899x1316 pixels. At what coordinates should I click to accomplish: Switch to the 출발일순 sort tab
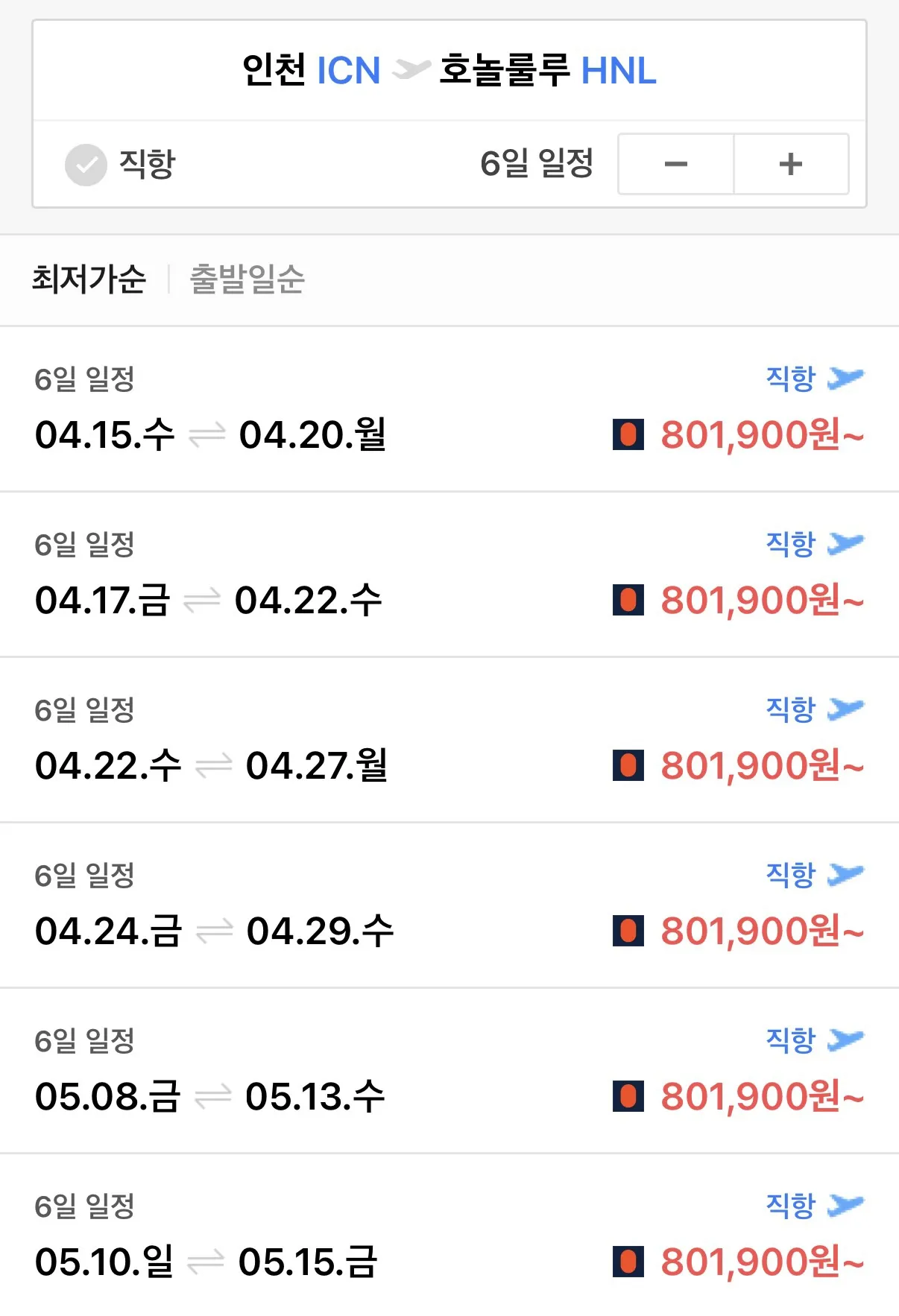[247, 279]
